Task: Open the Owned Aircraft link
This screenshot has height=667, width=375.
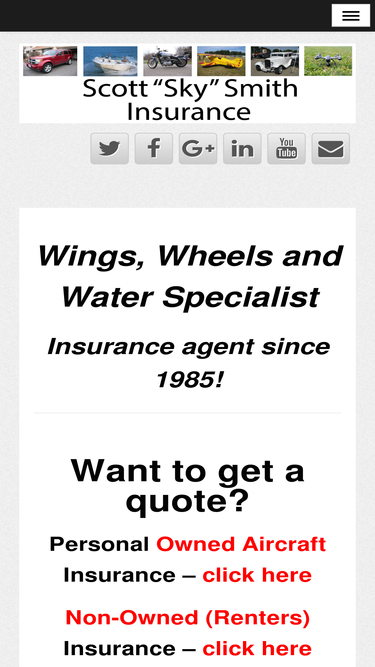Action: [241, 544]
